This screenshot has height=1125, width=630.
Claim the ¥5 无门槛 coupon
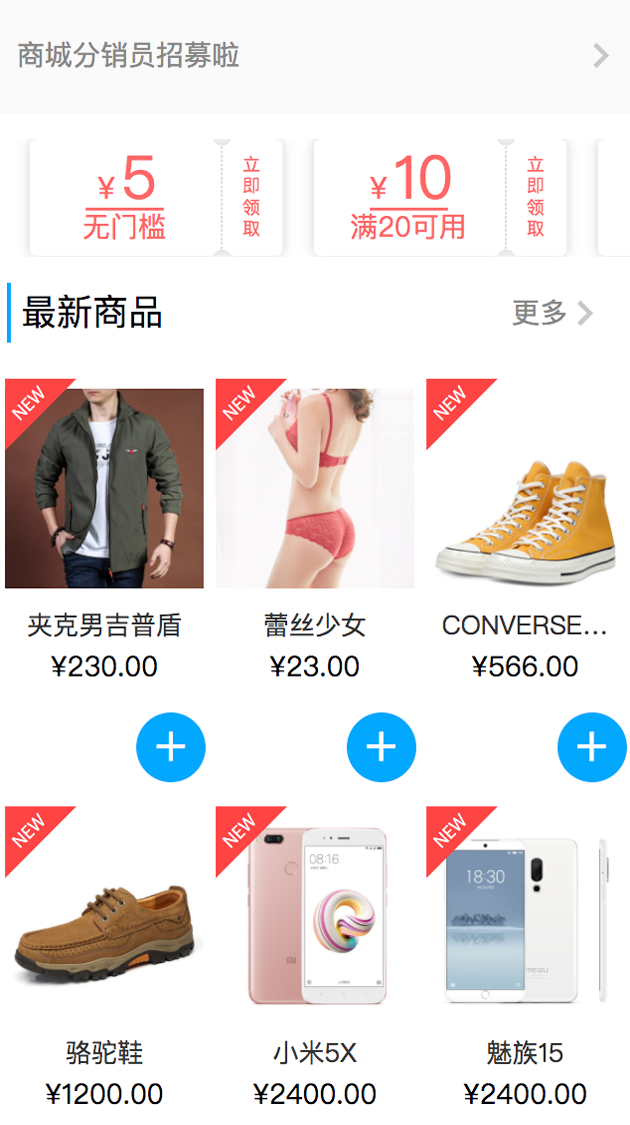click(251, 197)
